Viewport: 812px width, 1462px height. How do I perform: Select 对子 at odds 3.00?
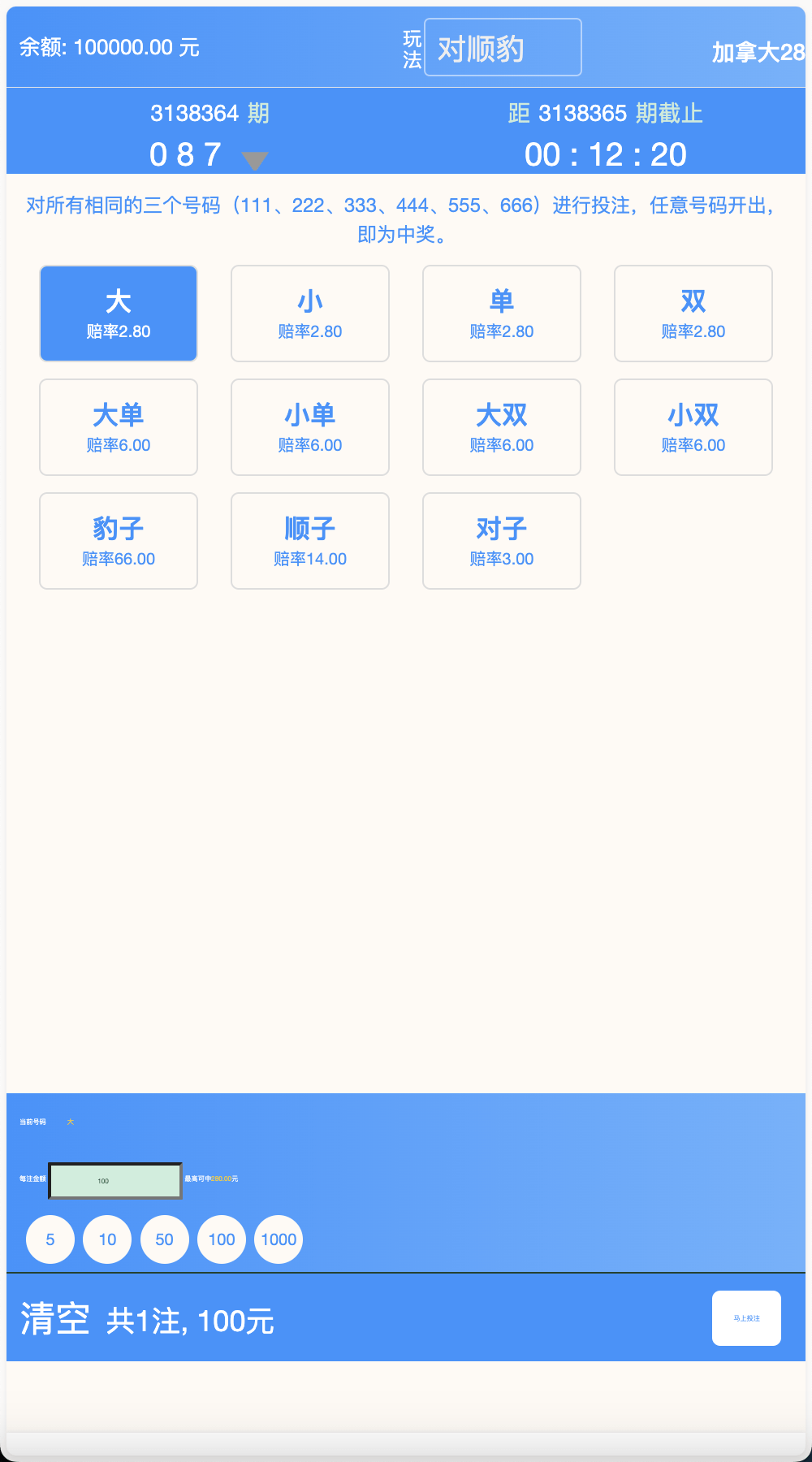pyautogui.click(x=502, y=541)
